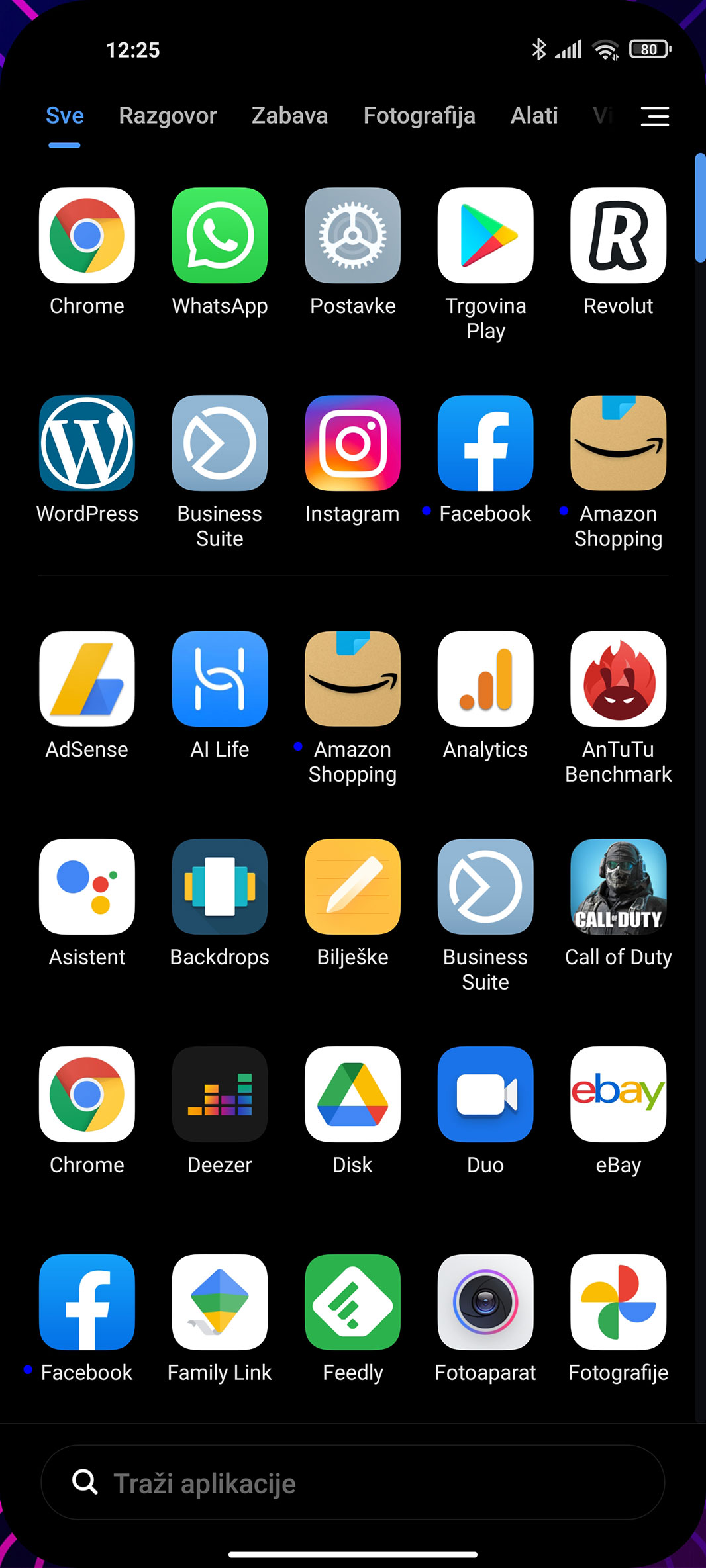Select the Fotografija tab

(x=419, y=116)
